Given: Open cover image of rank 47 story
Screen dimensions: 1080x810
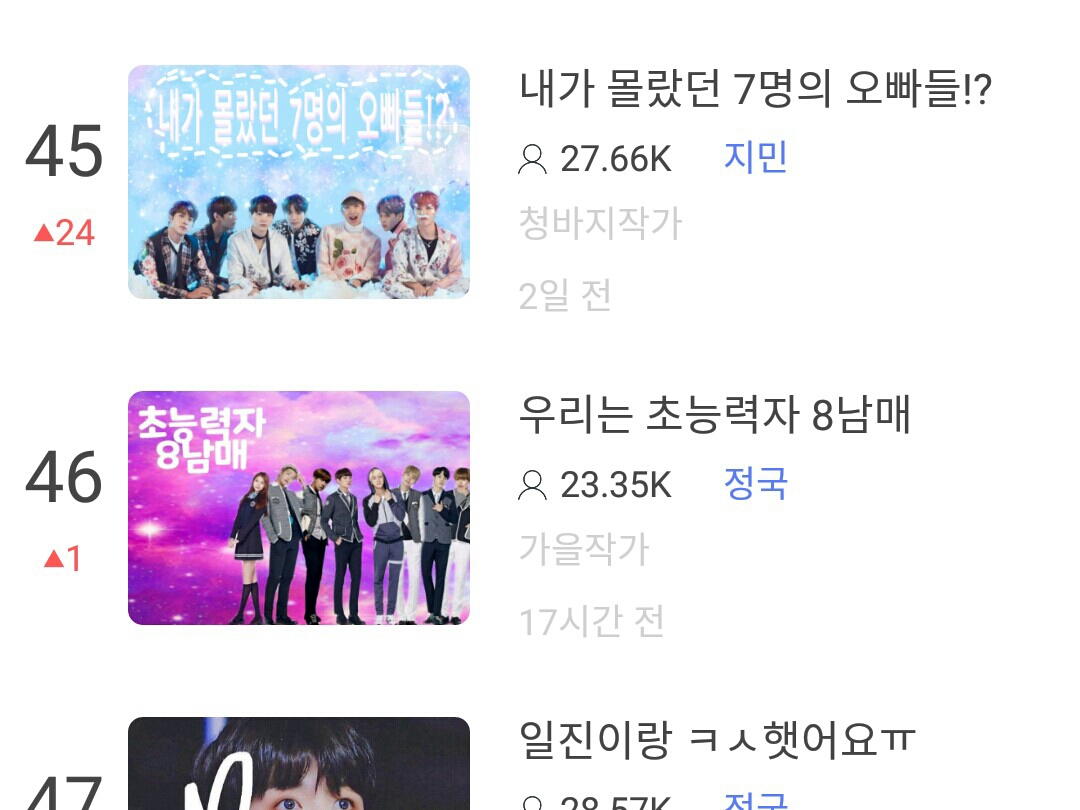Looking at the screenshot, I should [x=299, y=765].
